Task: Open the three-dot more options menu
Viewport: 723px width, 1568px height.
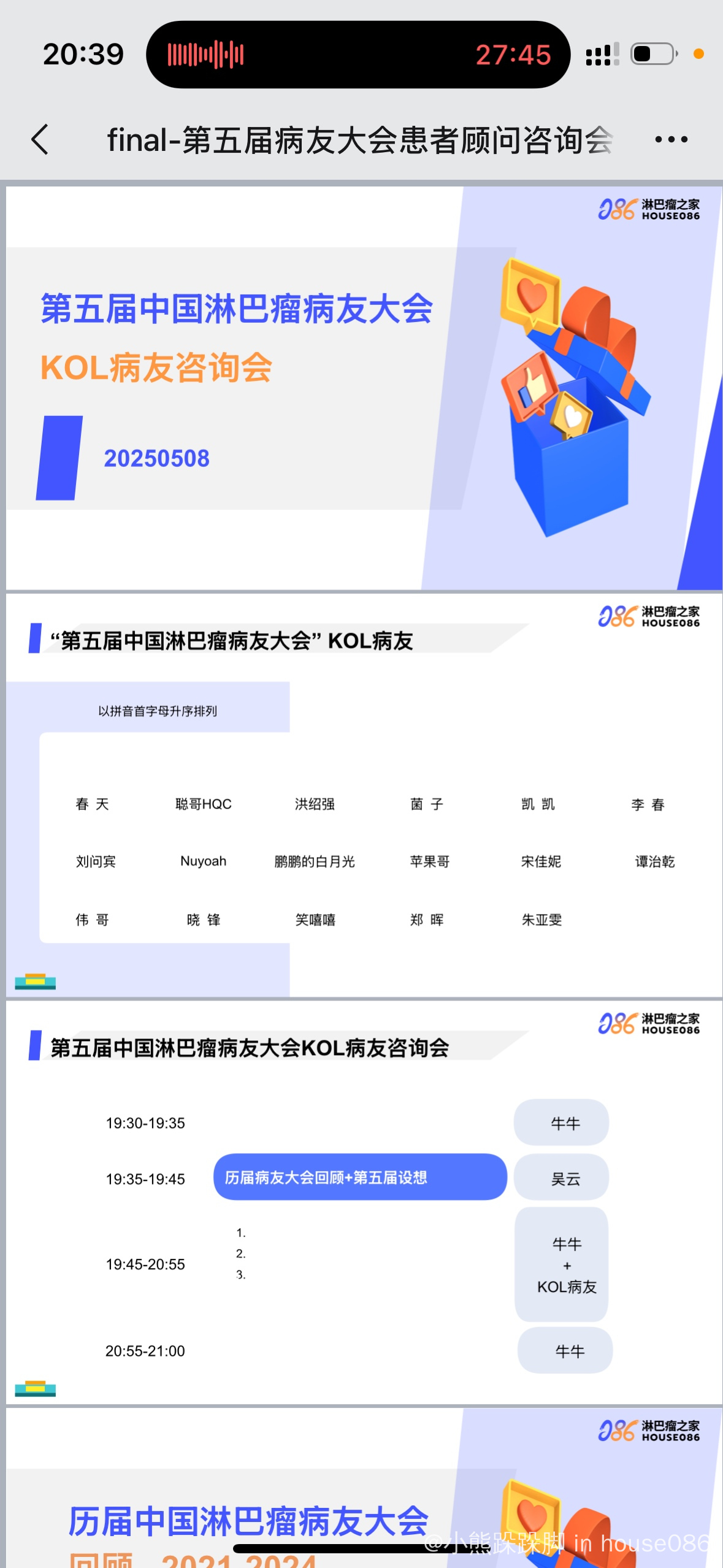Action: click(x=671, y=140)
